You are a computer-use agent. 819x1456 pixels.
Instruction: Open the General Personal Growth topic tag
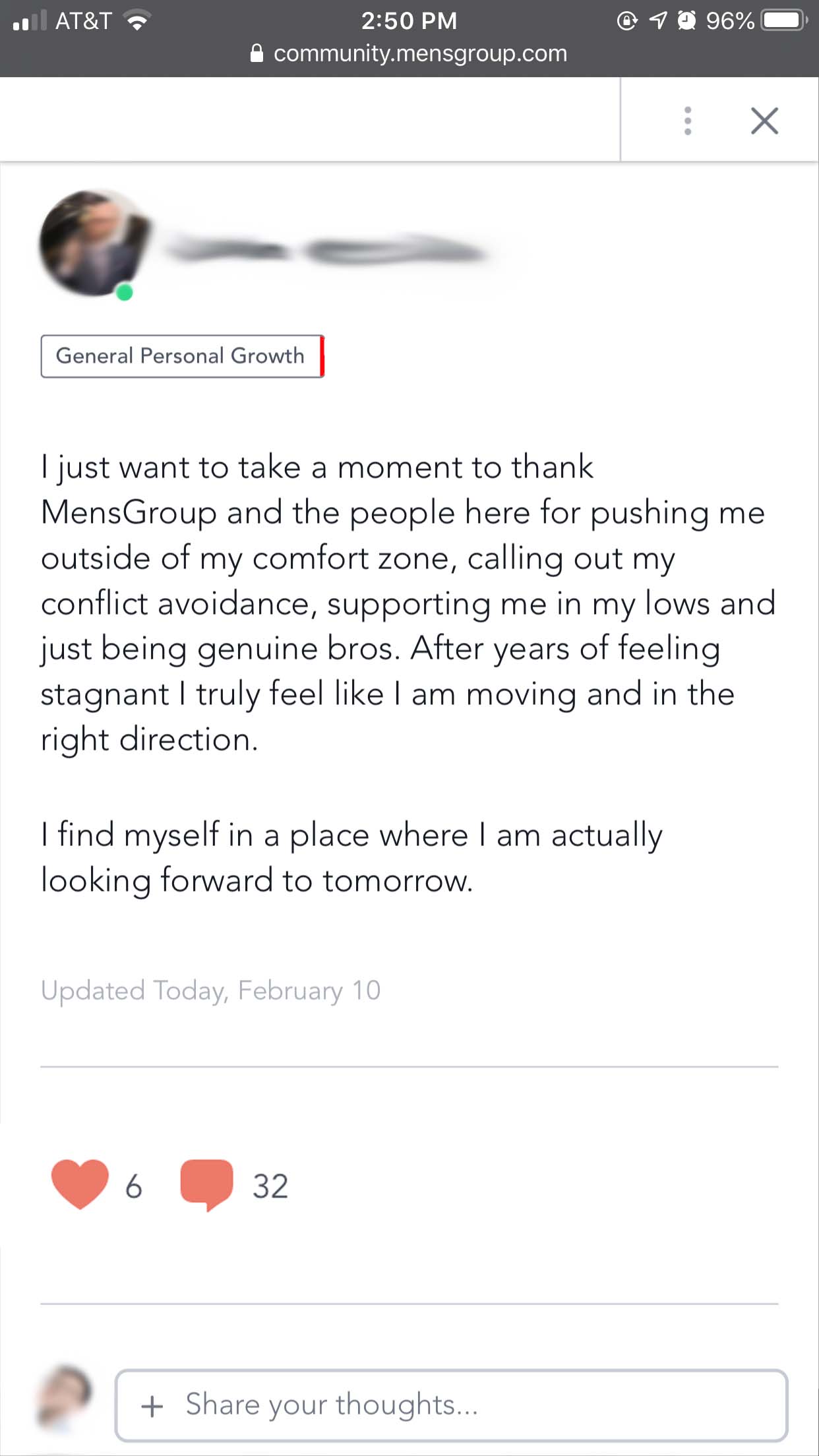point(182,356)
